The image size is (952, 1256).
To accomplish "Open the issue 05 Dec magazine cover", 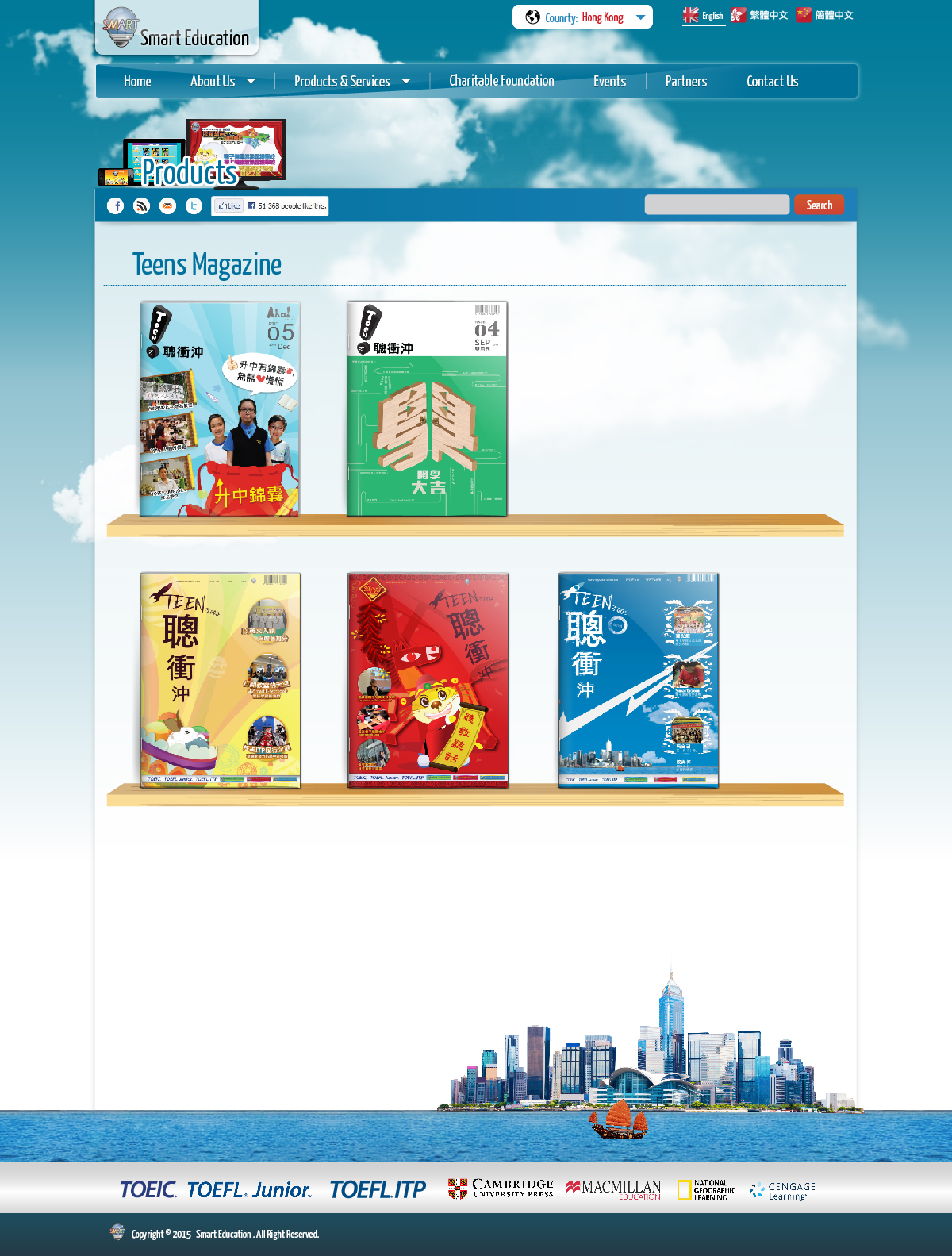I will (220, 409).
